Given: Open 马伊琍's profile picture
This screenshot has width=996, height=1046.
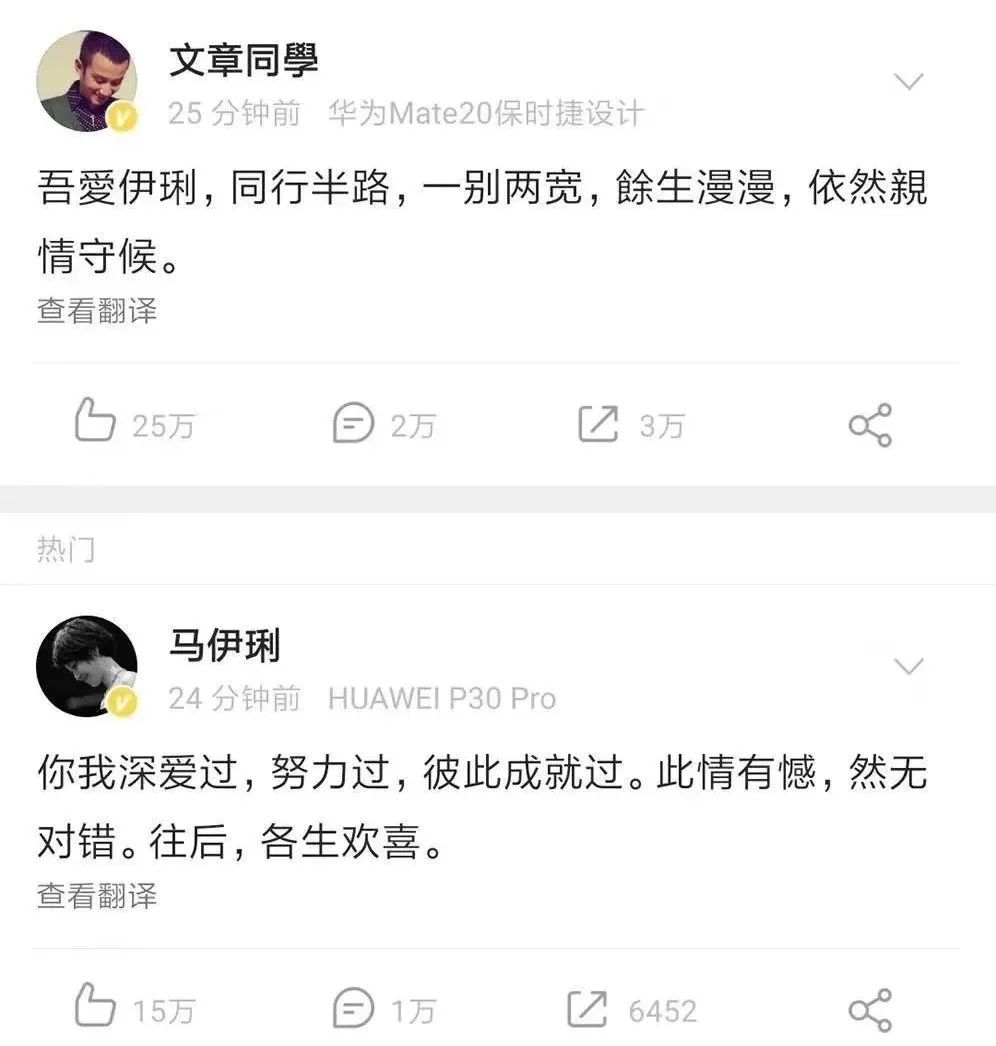Looking at the screenshot, I should coord(87,666).
